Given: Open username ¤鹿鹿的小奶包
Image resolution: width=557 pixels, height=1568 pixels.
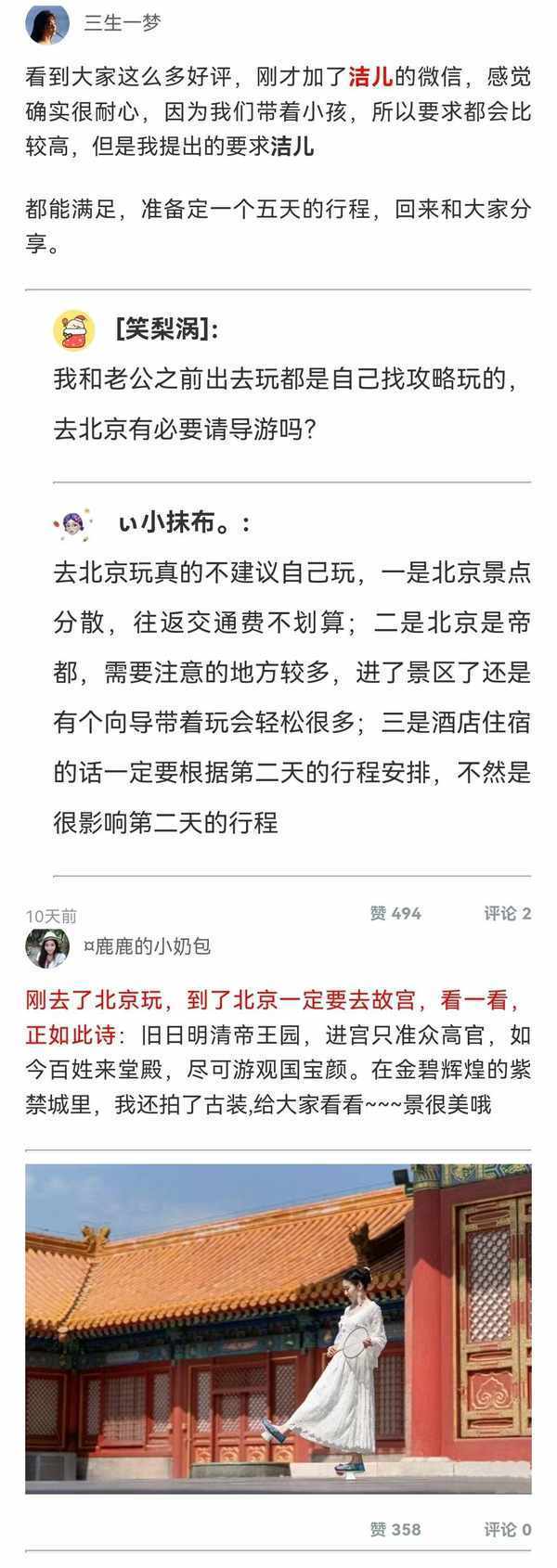Looking at the screenshot, I should pos(147,946).
